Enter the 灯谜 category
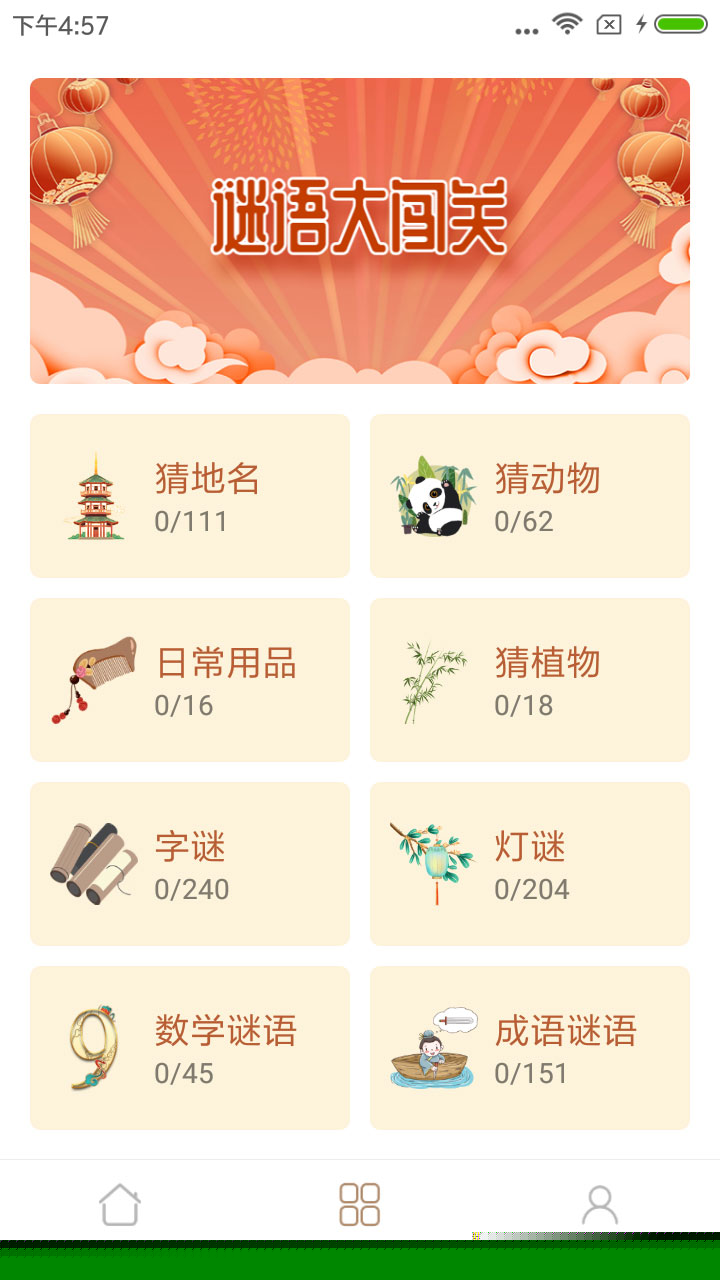720x1280 pixels. 530,864
